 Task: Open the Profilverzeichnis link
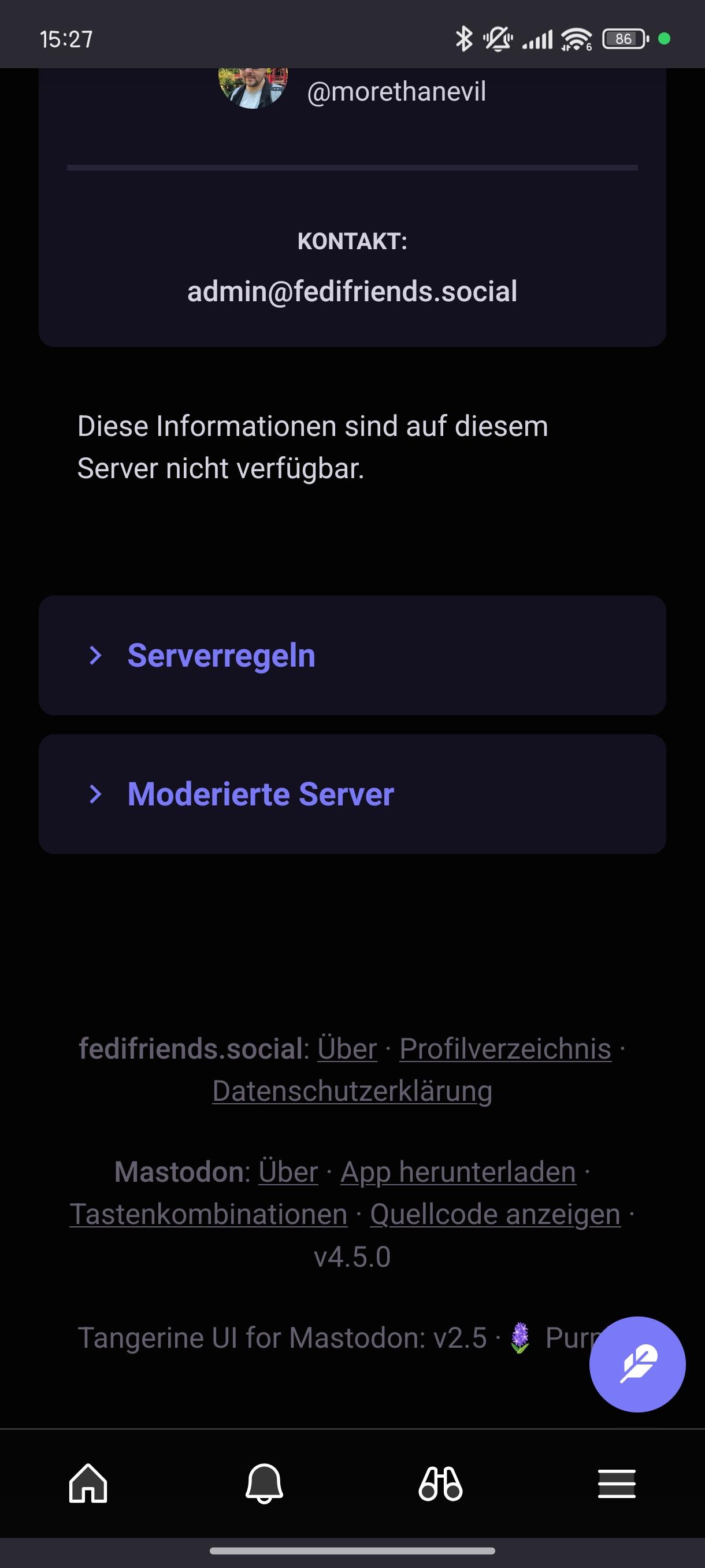[505, 1049]
